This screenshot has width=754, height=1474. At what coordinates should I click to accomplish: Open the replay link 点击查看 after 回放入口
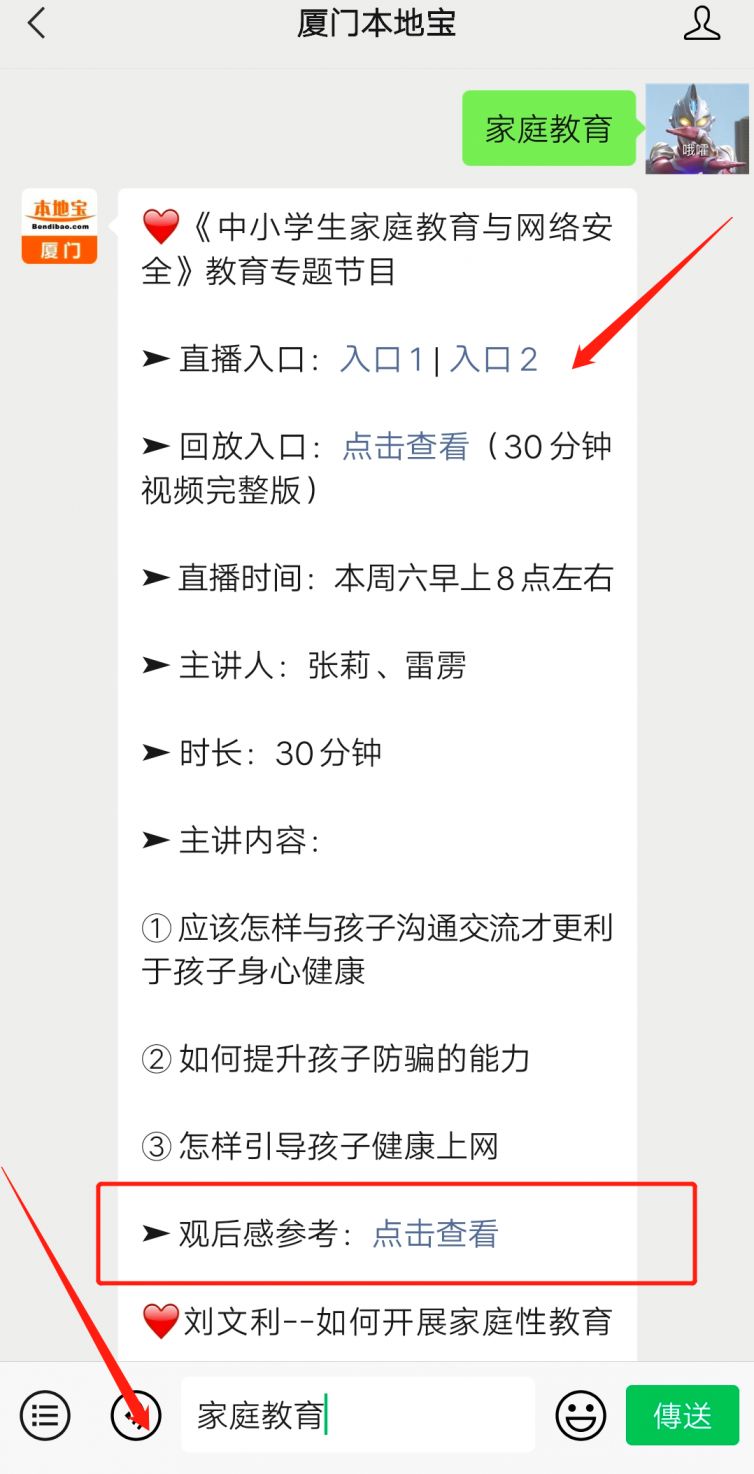(405, 446)
